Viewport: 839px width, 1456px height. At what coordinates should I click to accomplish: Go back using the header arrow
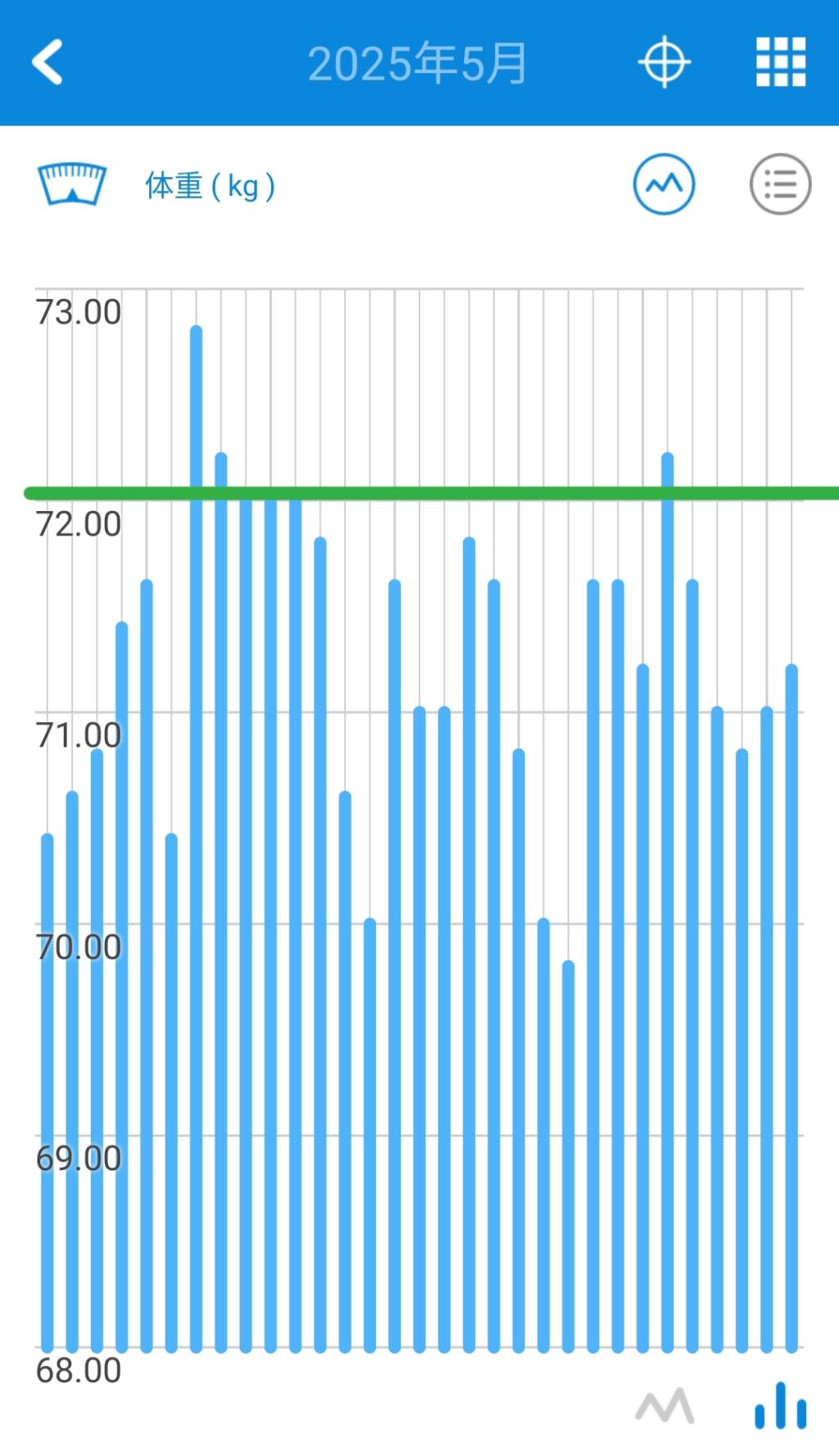(x=48, y=62)
